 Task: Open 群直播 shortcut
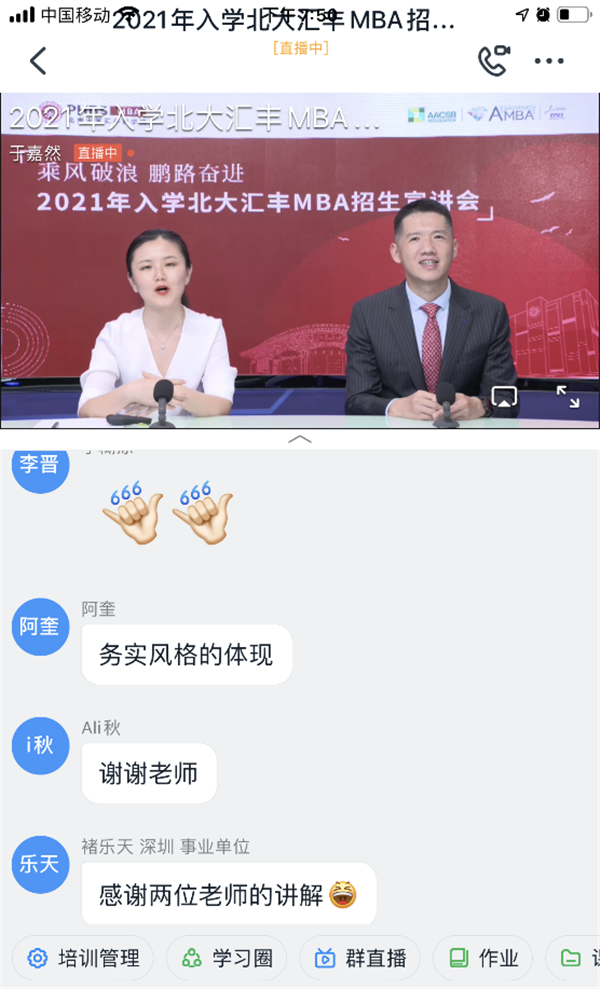[360, 959]
